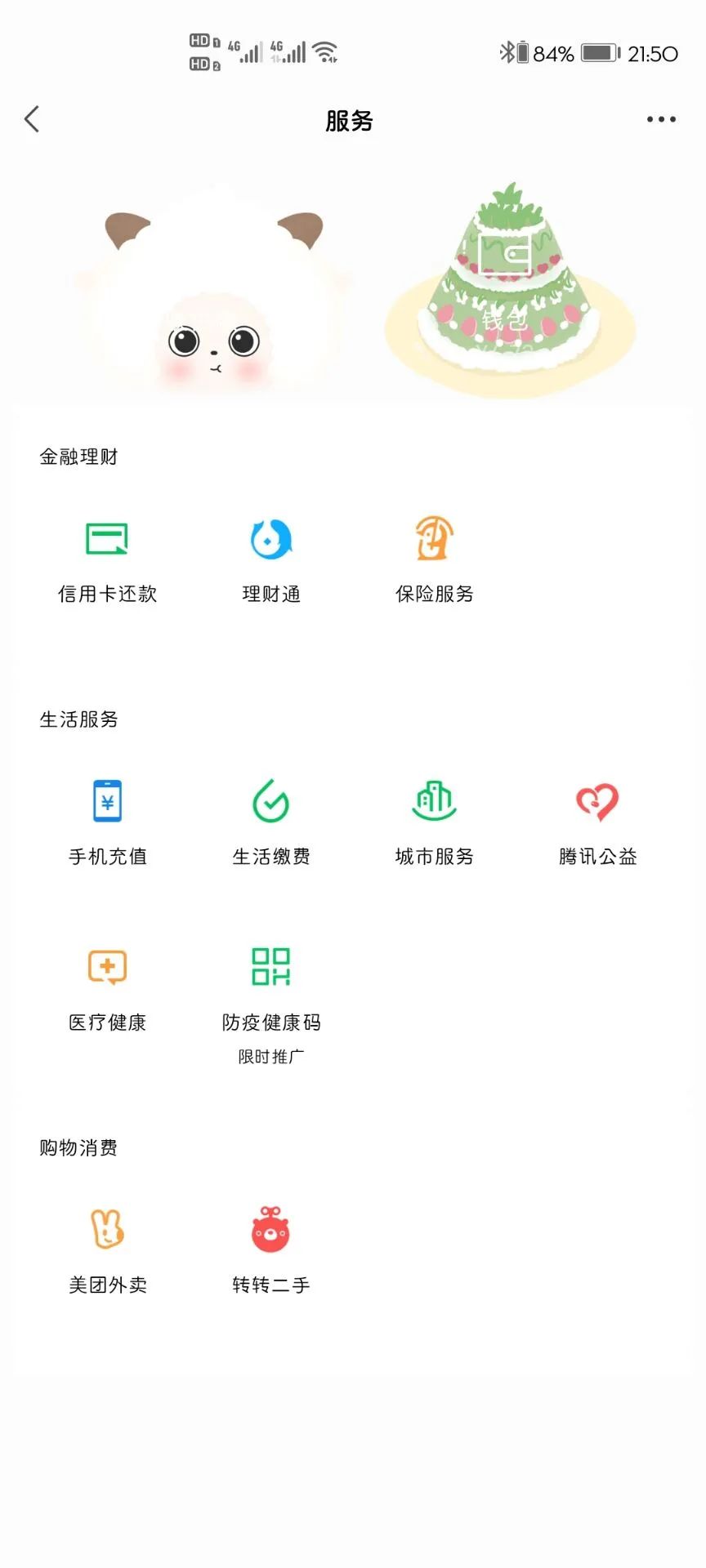Open 转转二手 secondhand marketplace
The width and height of the screenshot is (706, 1568).
tap(271, 1249)
